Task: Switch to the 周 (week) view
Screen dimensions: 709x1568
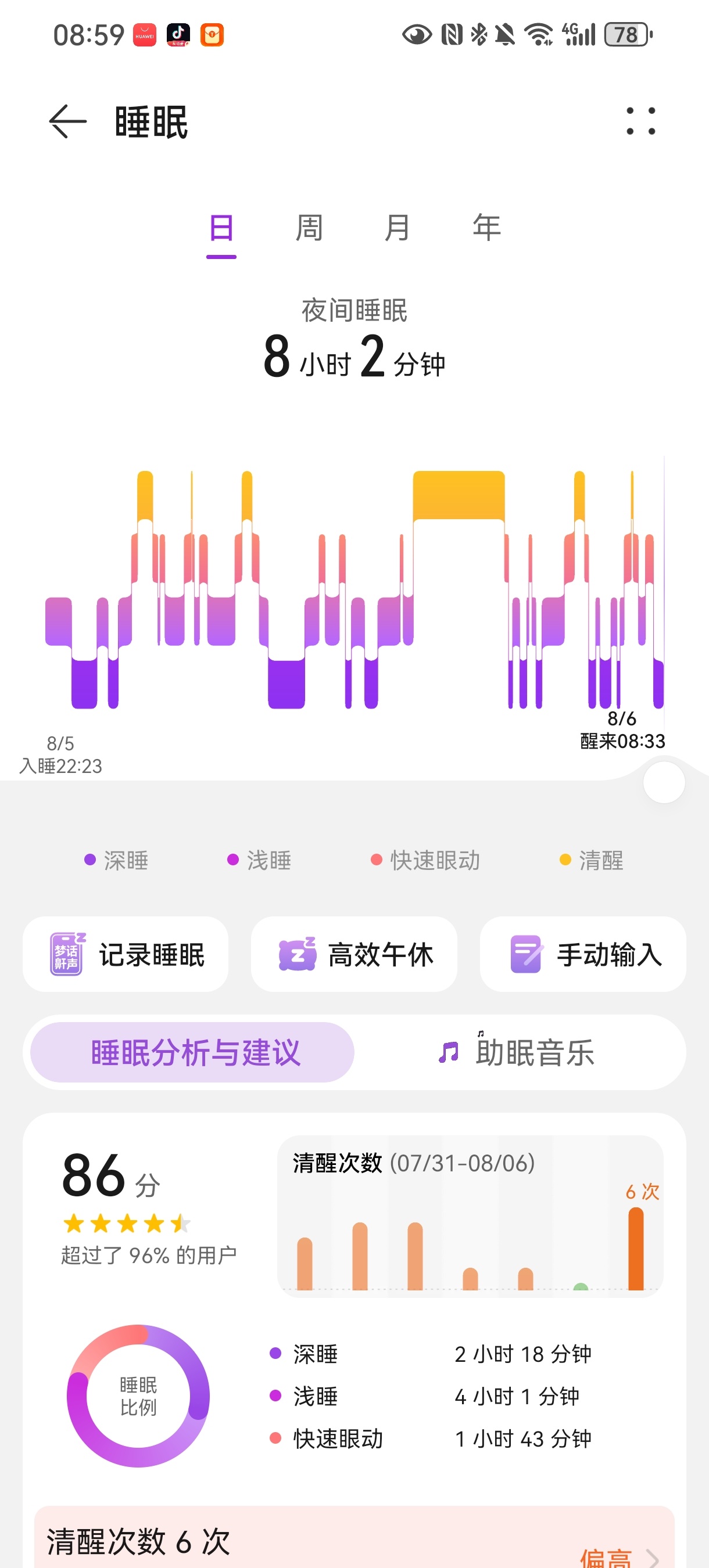Action: (309, 229)
